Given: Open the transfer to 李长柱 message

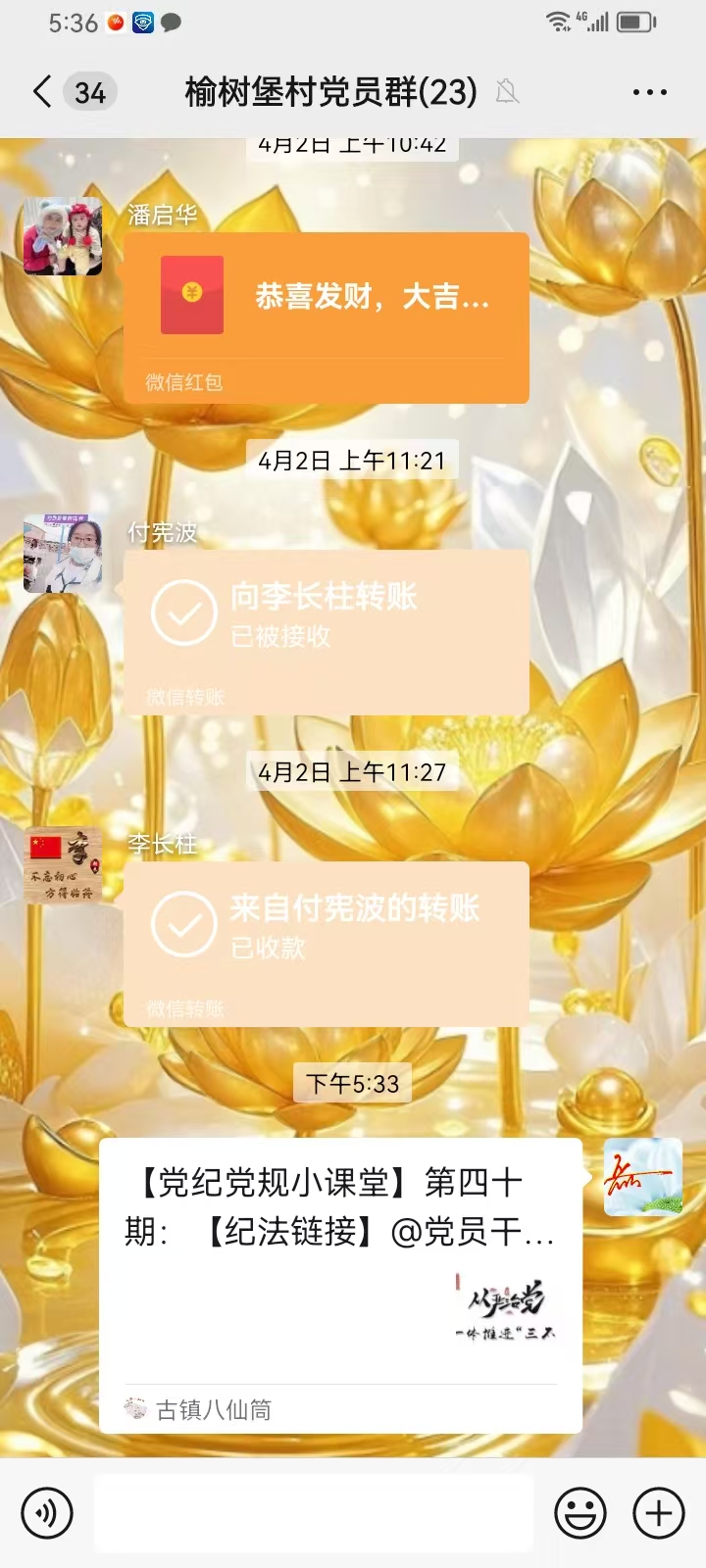Looking at the screenshot, I should pyautogui.click(x=327, y=632).
